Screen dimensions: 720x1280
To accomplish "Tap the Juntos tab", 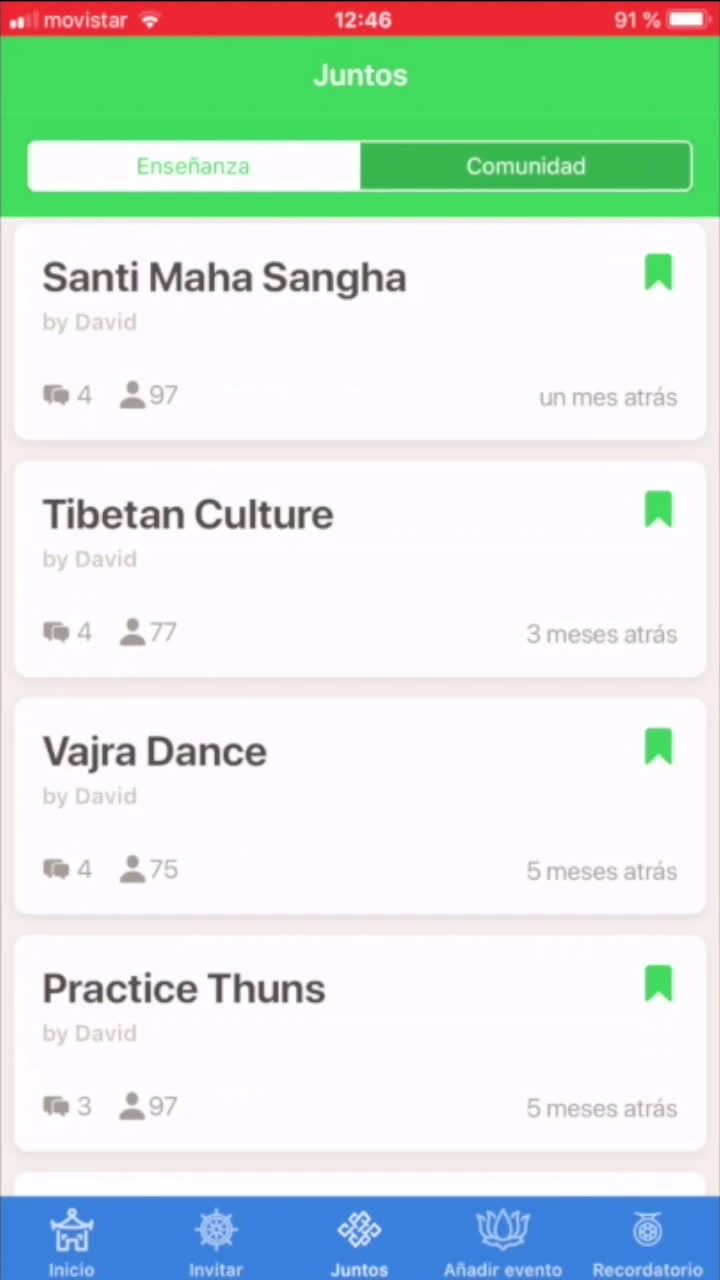I will pos(360,1240).
